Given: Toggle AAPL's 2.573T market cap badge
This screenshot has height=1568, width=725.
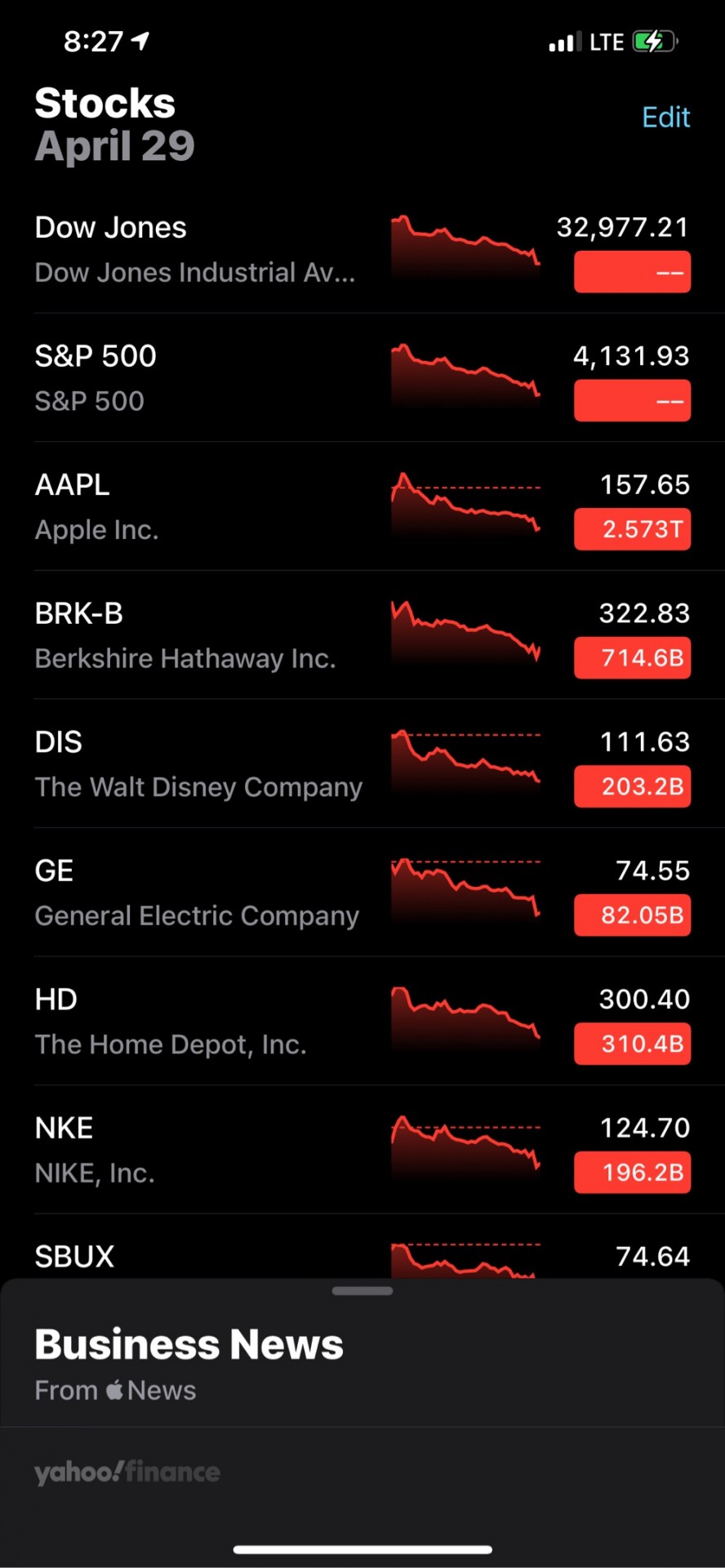Looking at the screenshot, I should (x=632, y=529).
